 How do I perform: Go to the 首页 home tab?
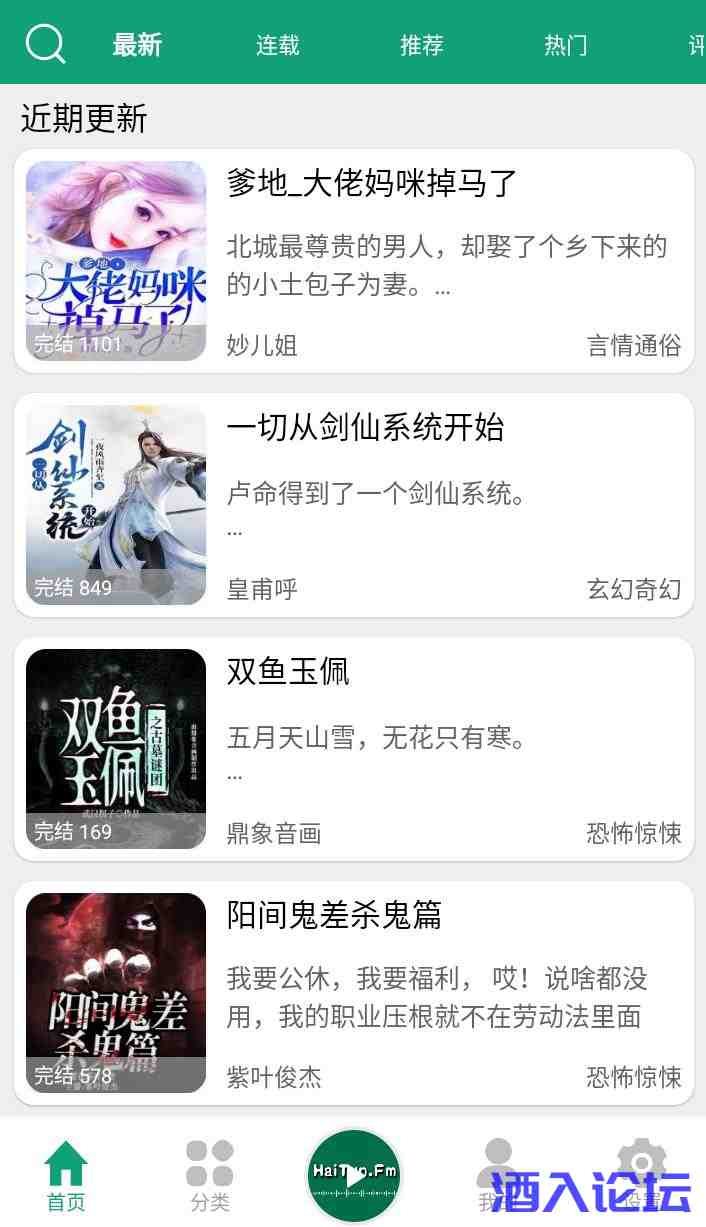[x=66, y=1175]
